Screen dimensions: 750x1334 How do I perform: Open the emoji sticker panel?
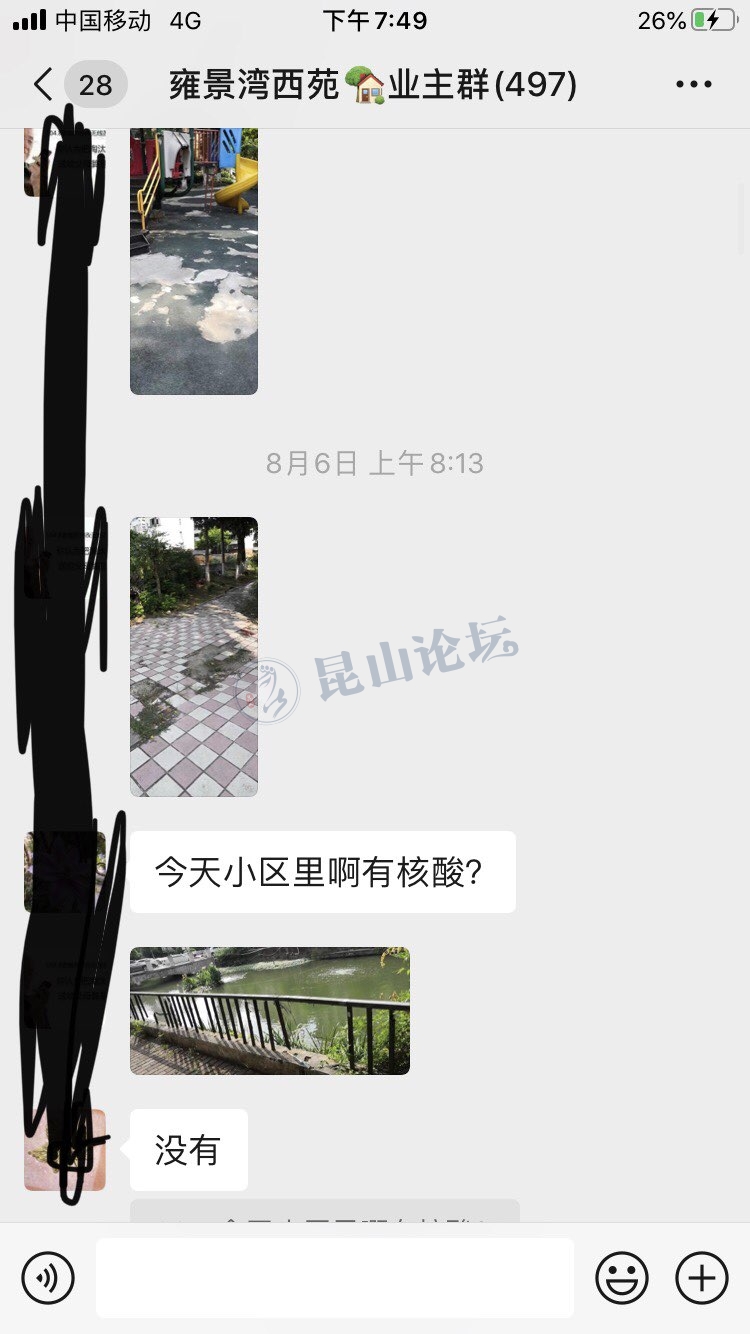[622, 1277]
